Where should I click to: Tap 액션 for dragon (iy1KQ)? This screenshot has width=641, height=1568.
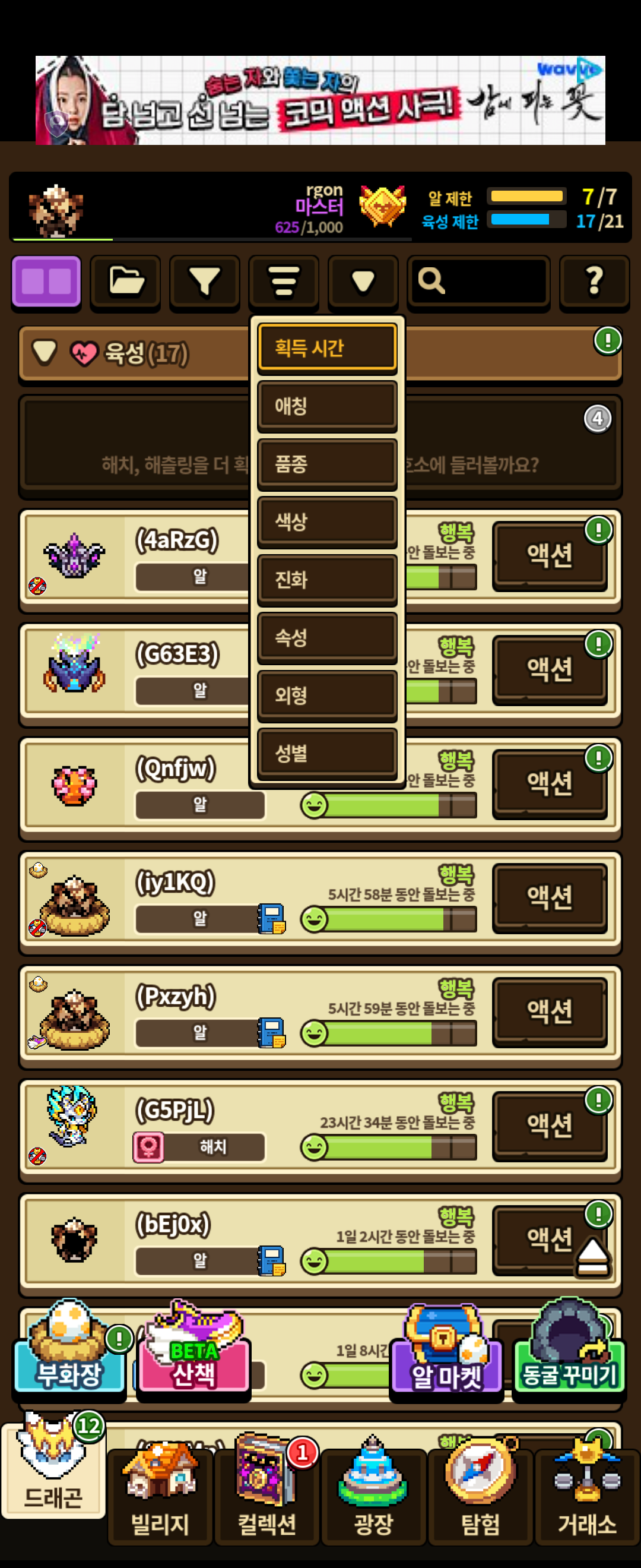(549, 897)
